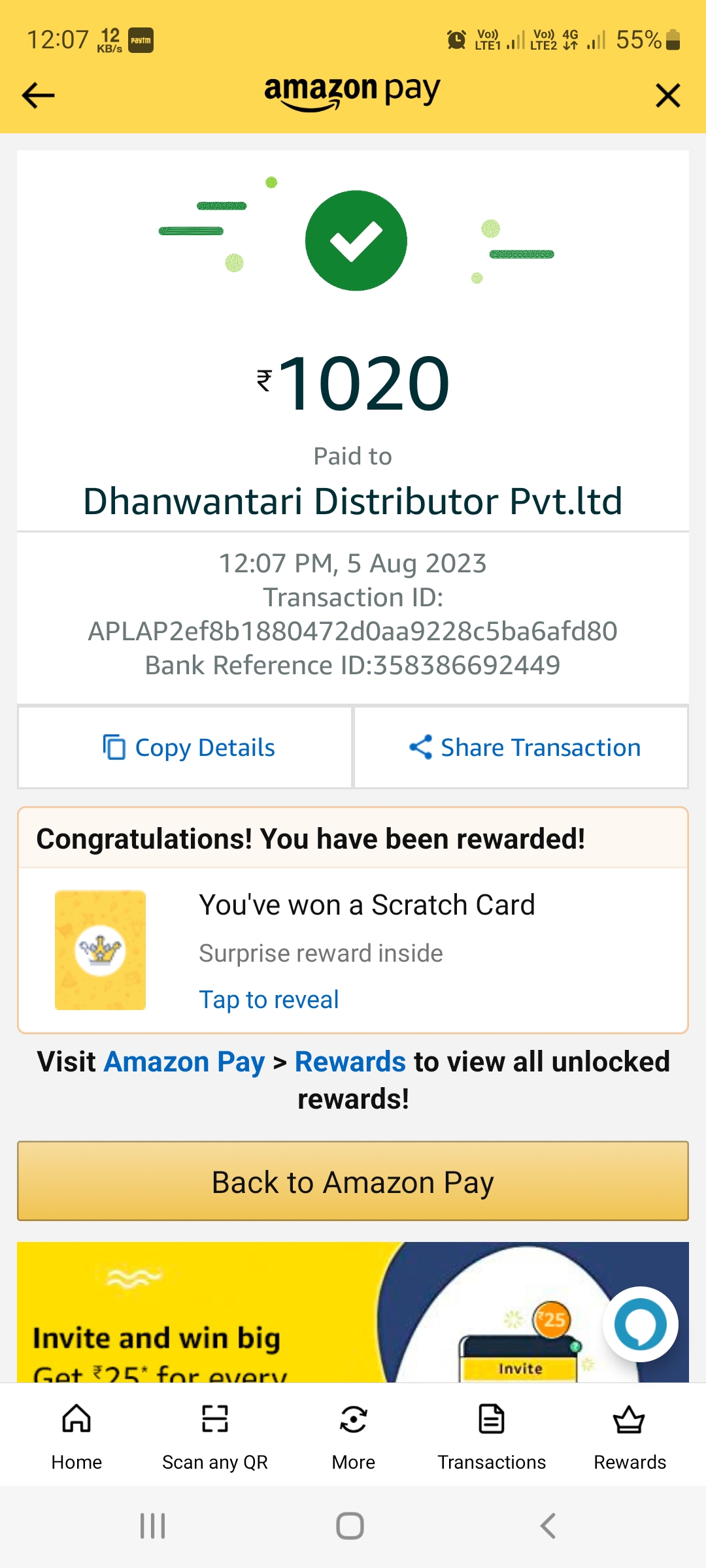Close the payment confirmation screen
The height and width of the screenshot is (1568, 706).
pos(667,95)
